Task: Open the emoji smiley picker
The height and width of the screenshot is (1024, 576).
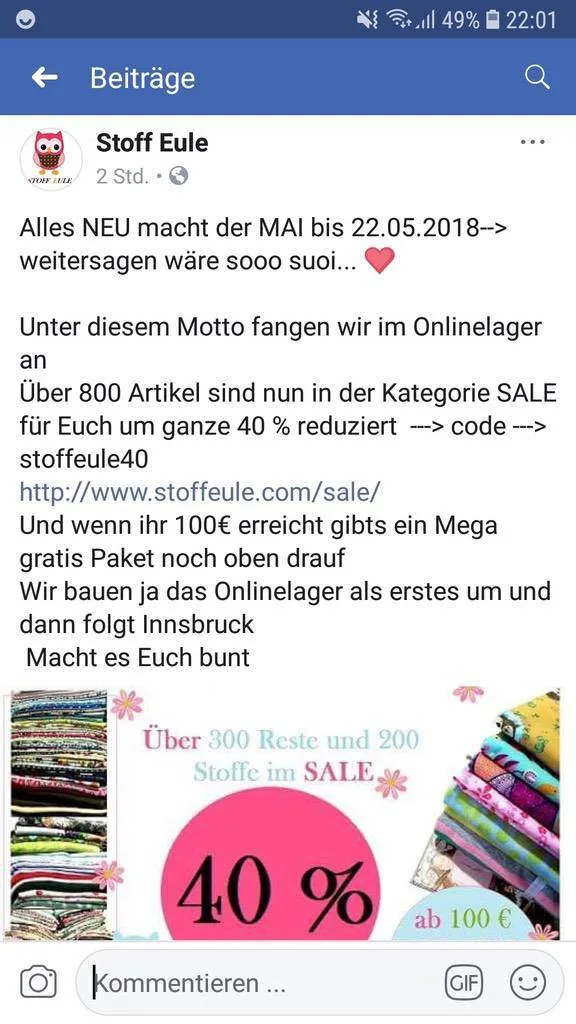Action: [528, 983]
